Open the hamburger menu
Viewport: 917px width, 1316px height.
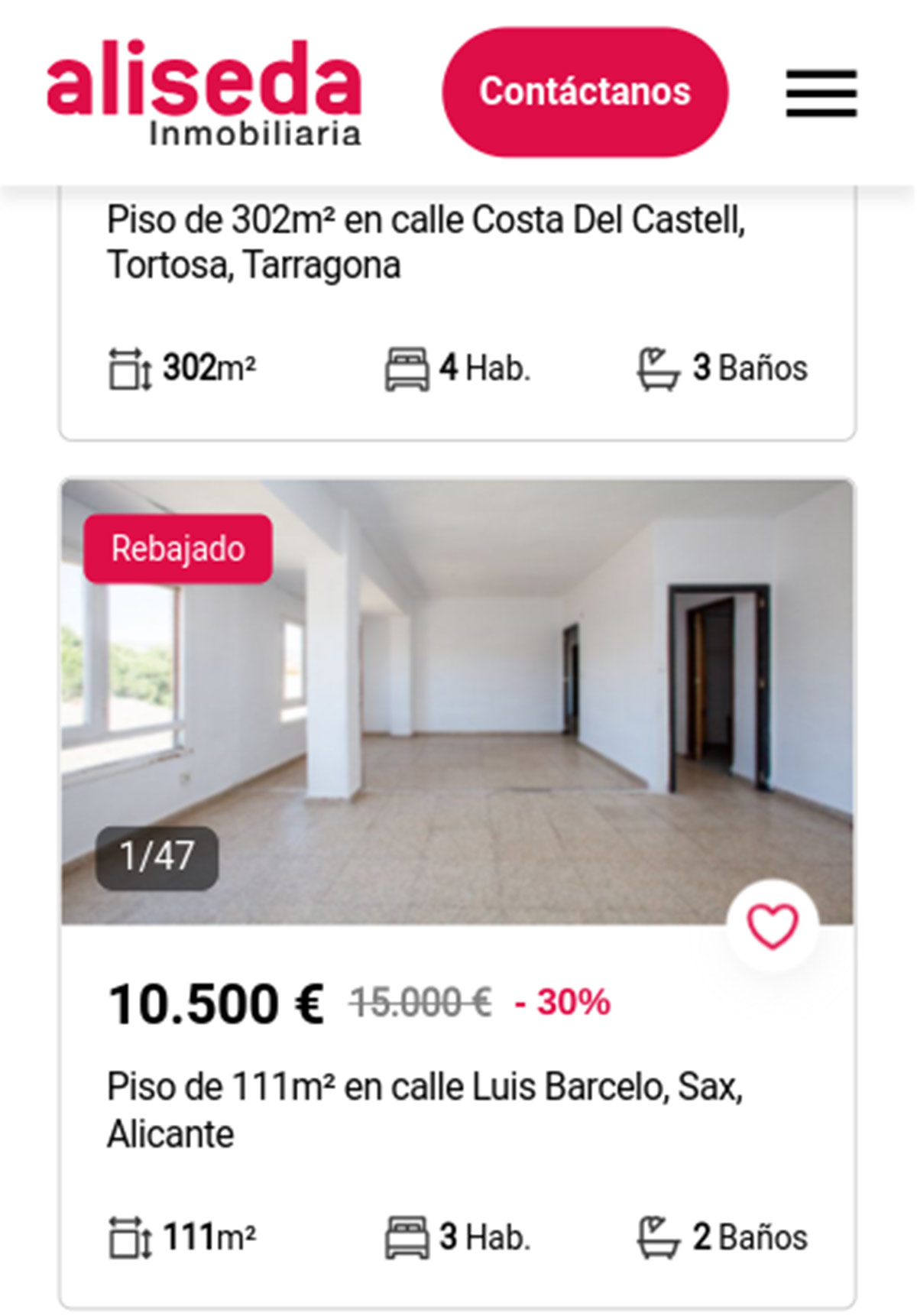(x=821, y=93)
